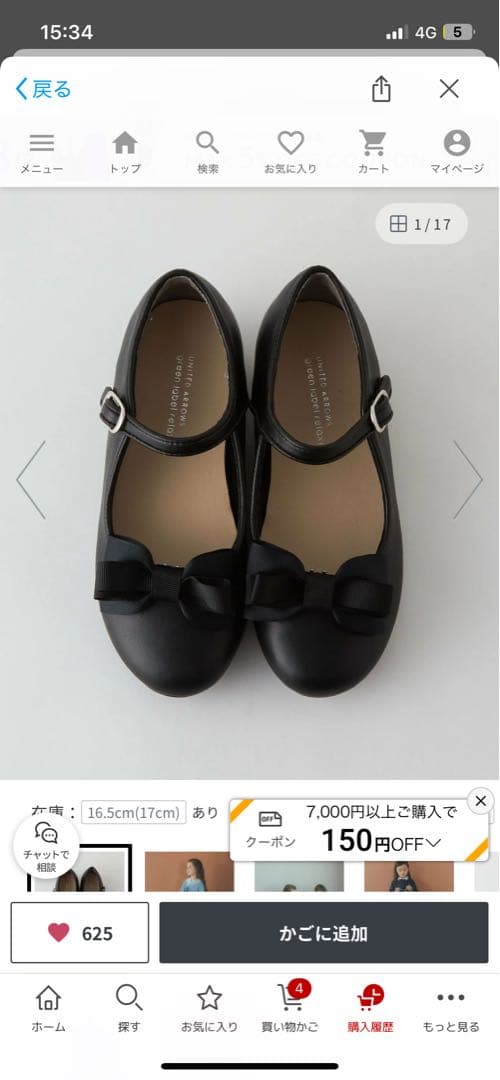The width and height of the screenshot is (500, 1080).
Task: Show the next product photo
Action: pos(468,479)
